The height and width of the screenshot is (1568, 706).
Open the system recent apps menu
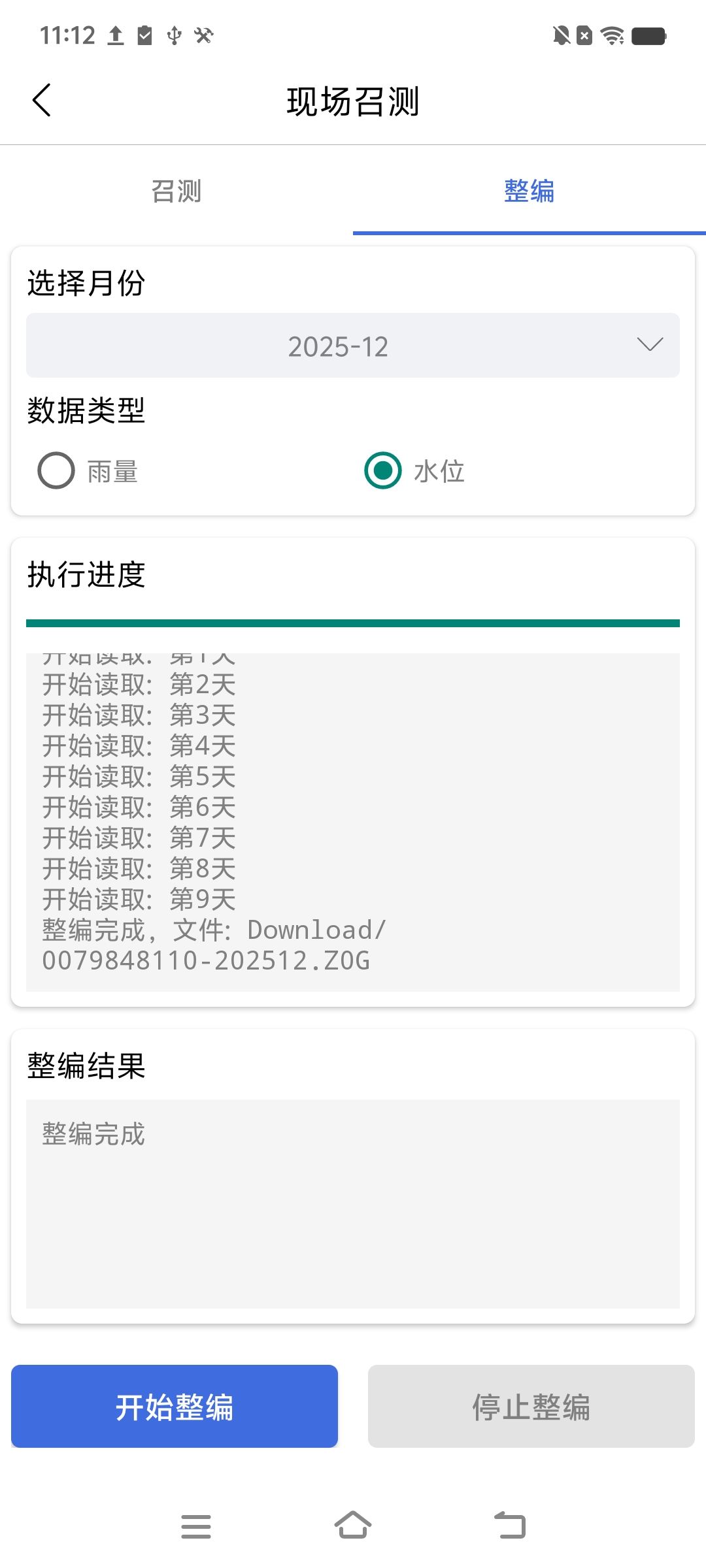[x=196, y=1526]
